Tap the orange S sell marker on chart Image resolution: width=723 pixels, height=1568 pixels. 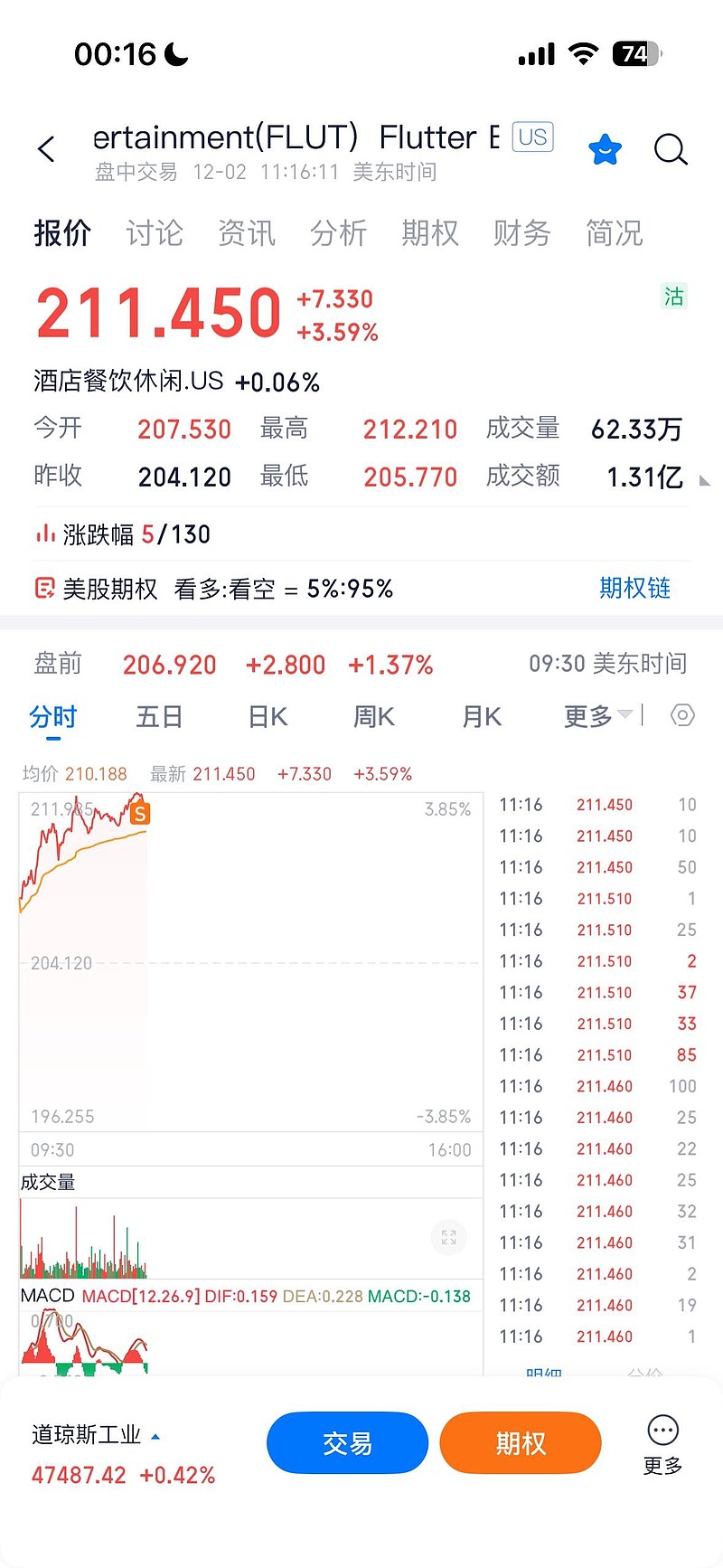(x=139, y=812)
